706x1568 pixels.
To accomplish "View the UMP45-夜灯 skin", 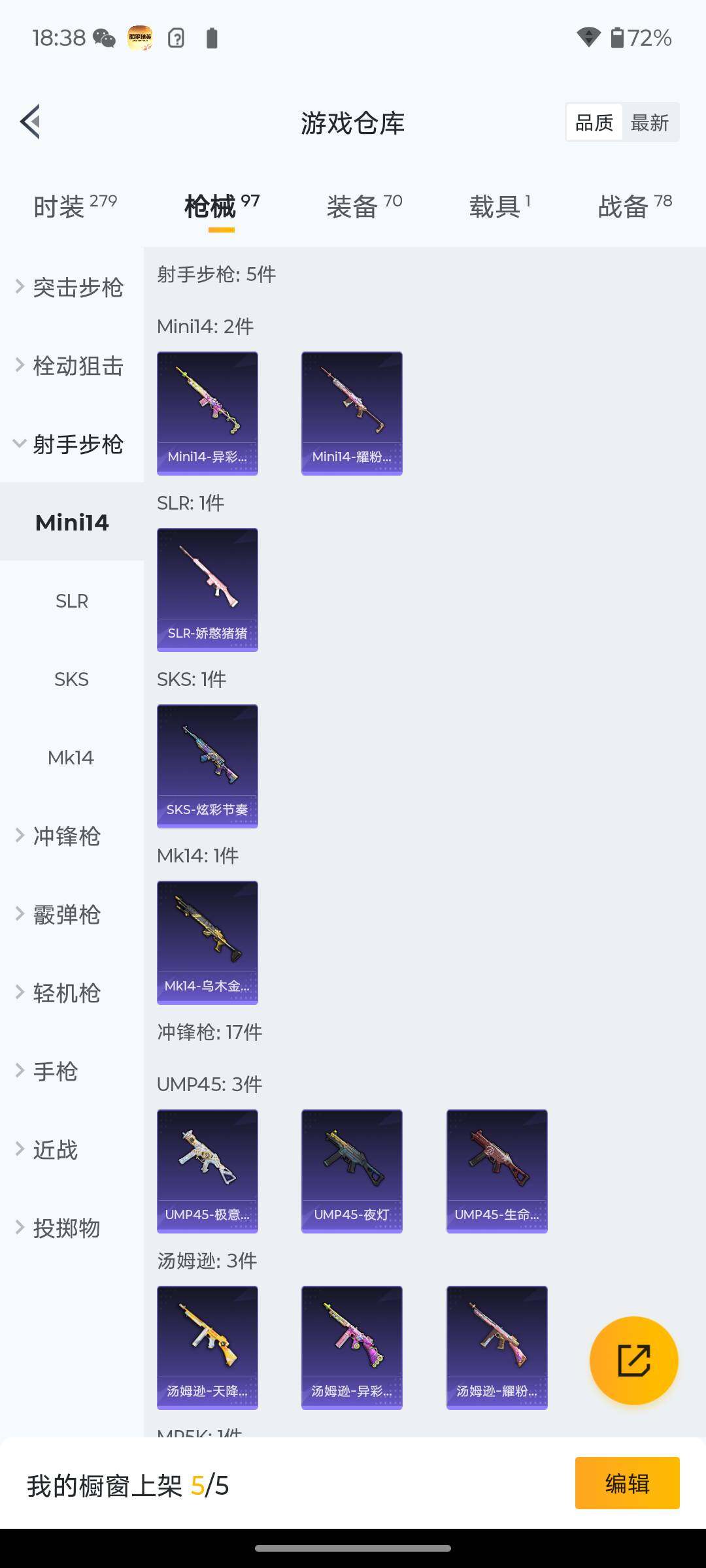I will click(352, 1171).
